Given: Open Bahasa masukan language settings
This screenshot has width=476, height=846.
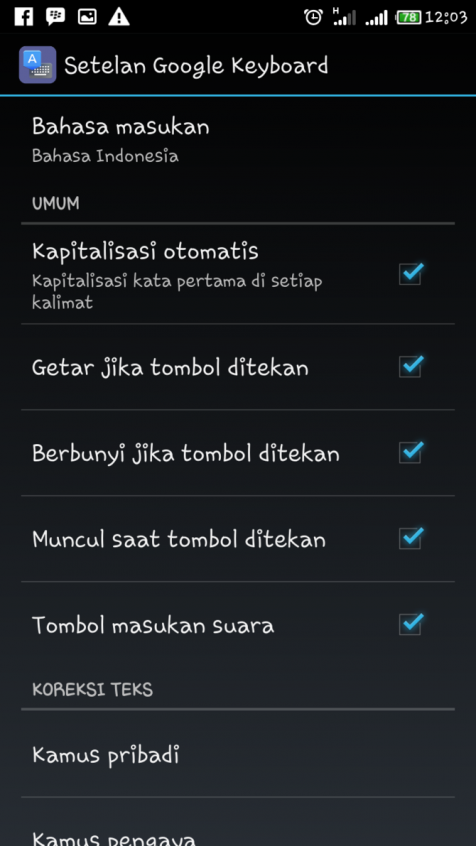Looking at the screenshot, I should (x=238, y=140).
